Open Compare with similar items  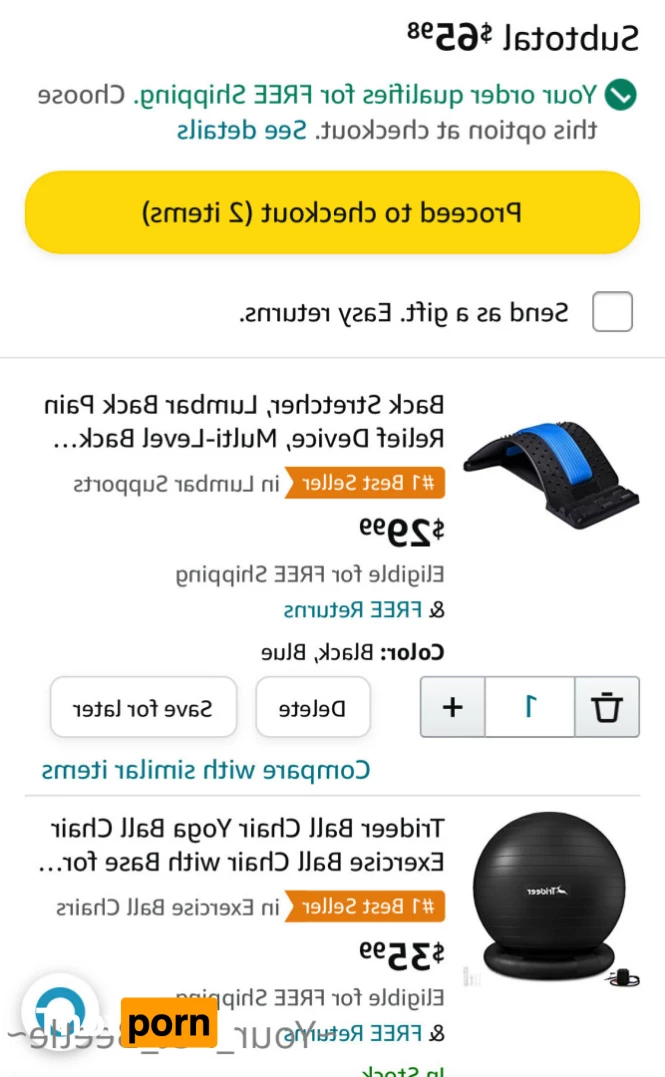pos(206,770)
